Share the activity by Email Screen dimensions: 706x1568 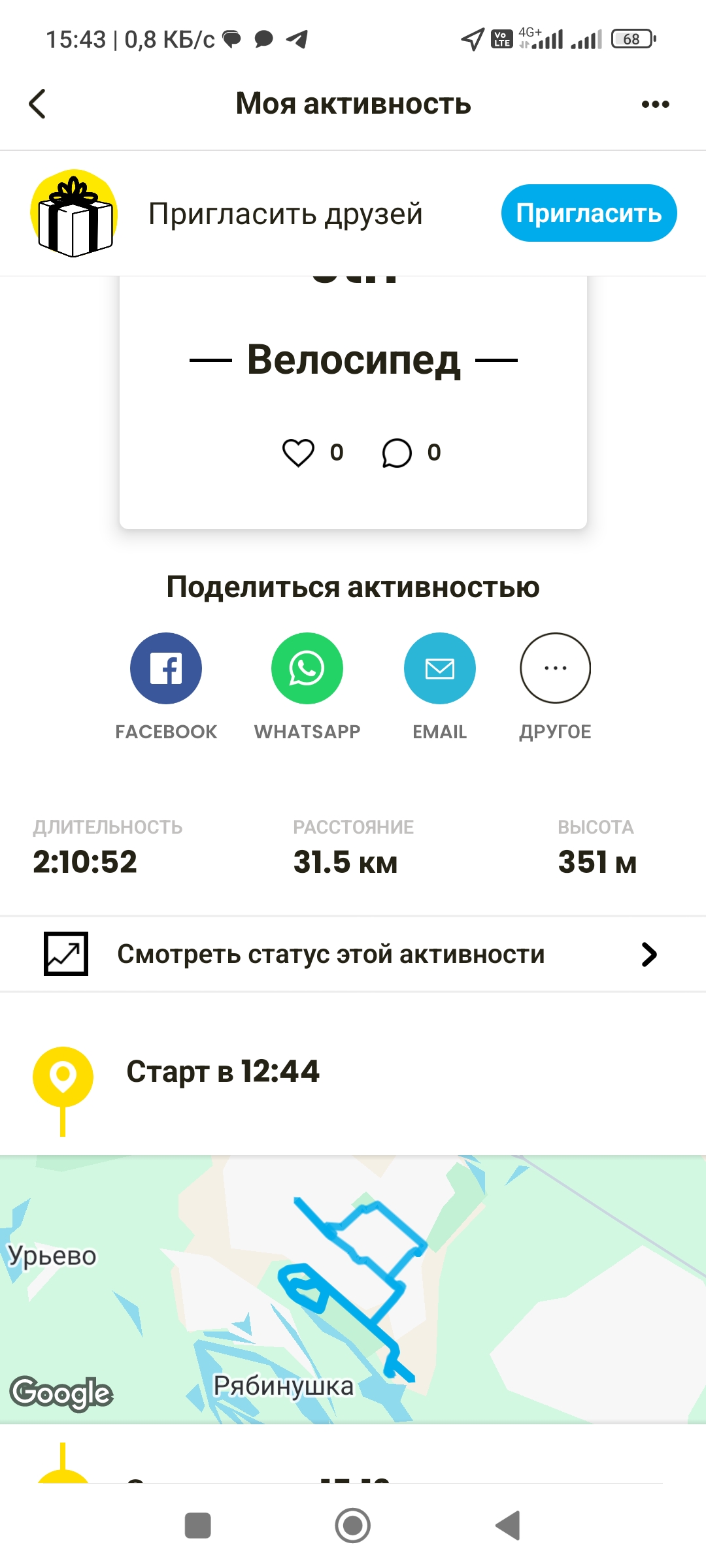coord(440,668)
